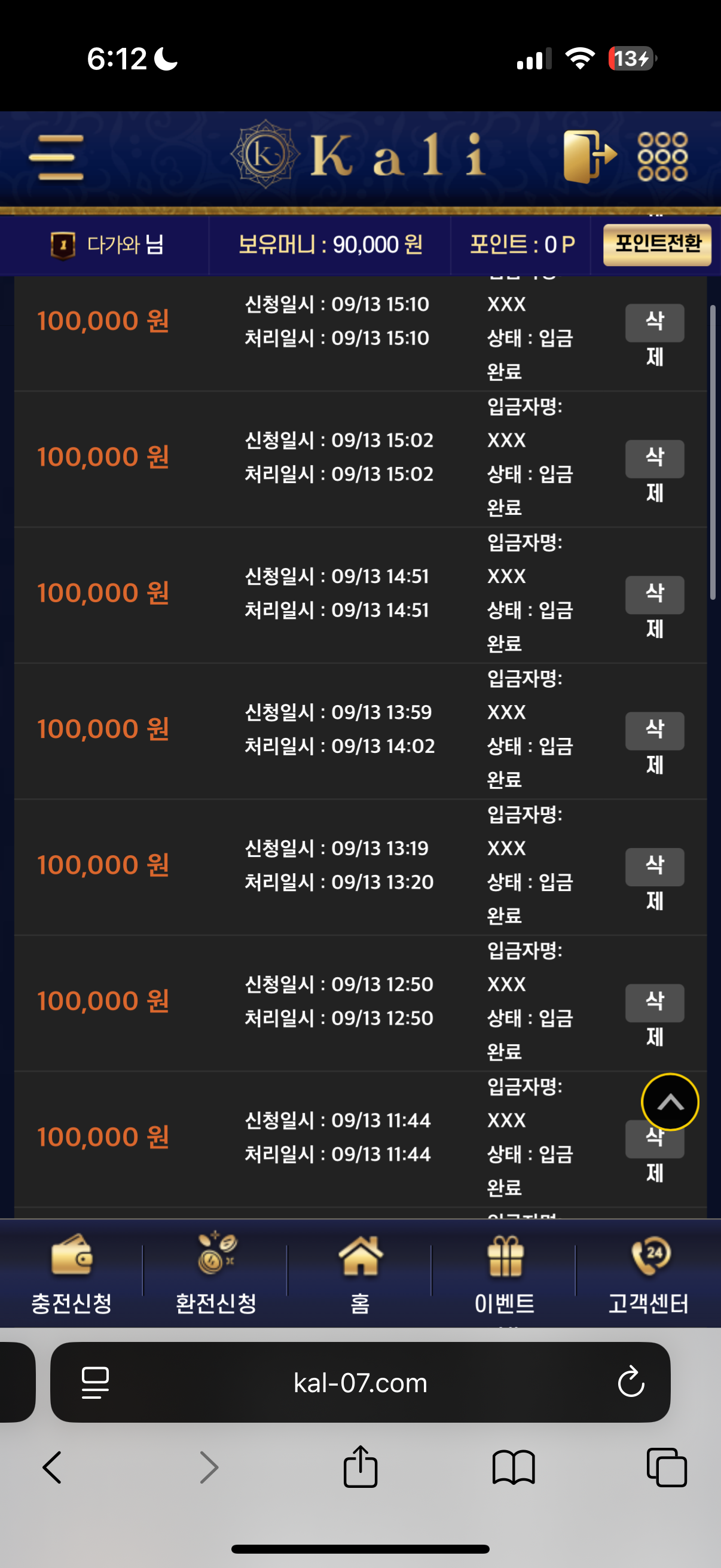Go back in Safari
The width and height of the screenshot is (721, 1568).
pyautogui.click(x=53, y=1467)
